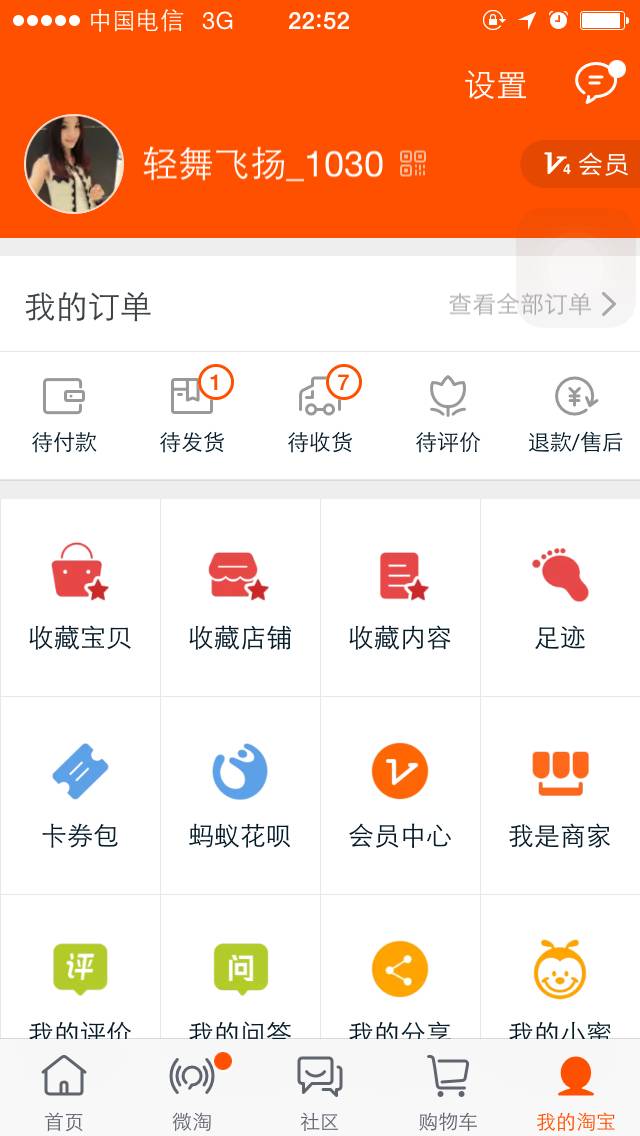Open 待收货 orders awaiting receipt
Viewport: 640px width, 1136px height.
point(320,415)
